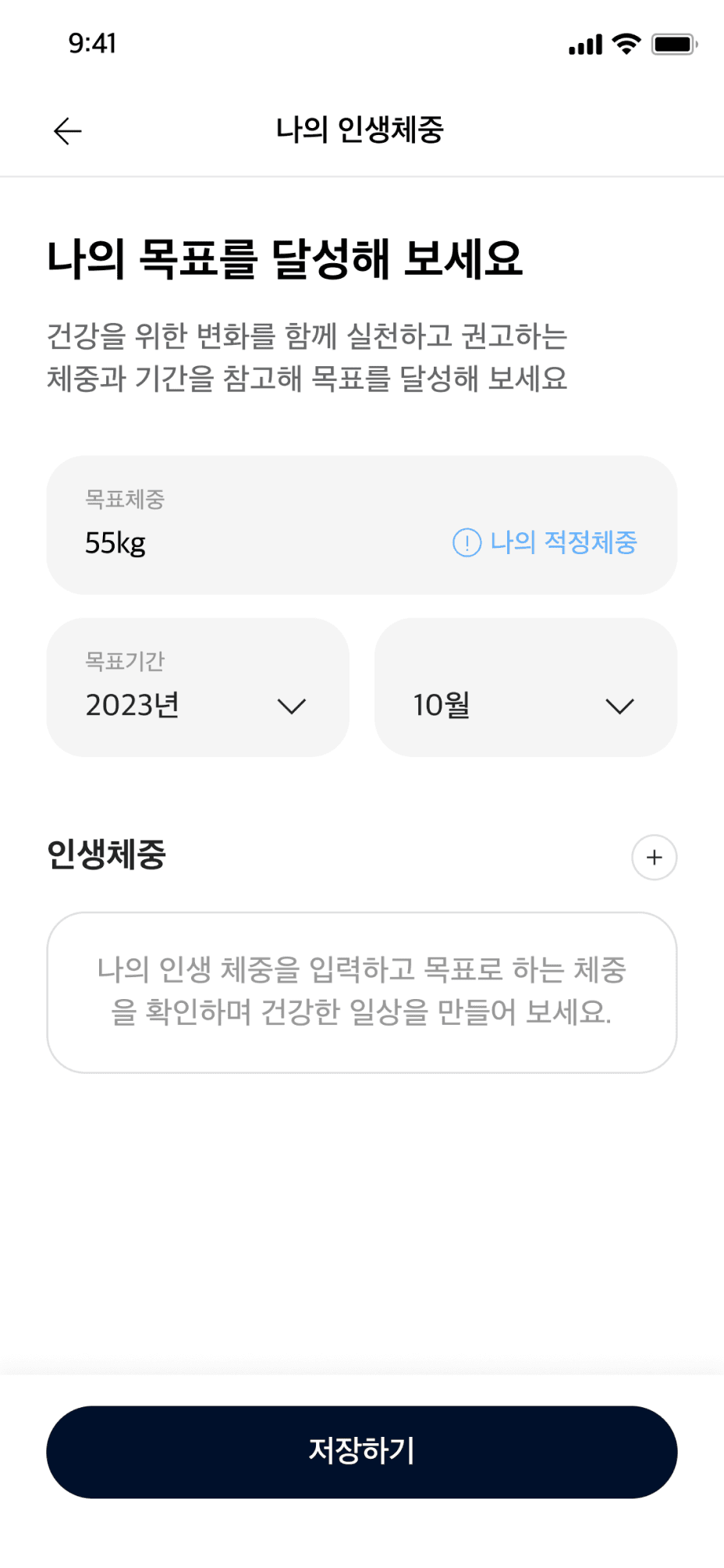Edit the 목표체중 55kg field

[x=234, y=542]
